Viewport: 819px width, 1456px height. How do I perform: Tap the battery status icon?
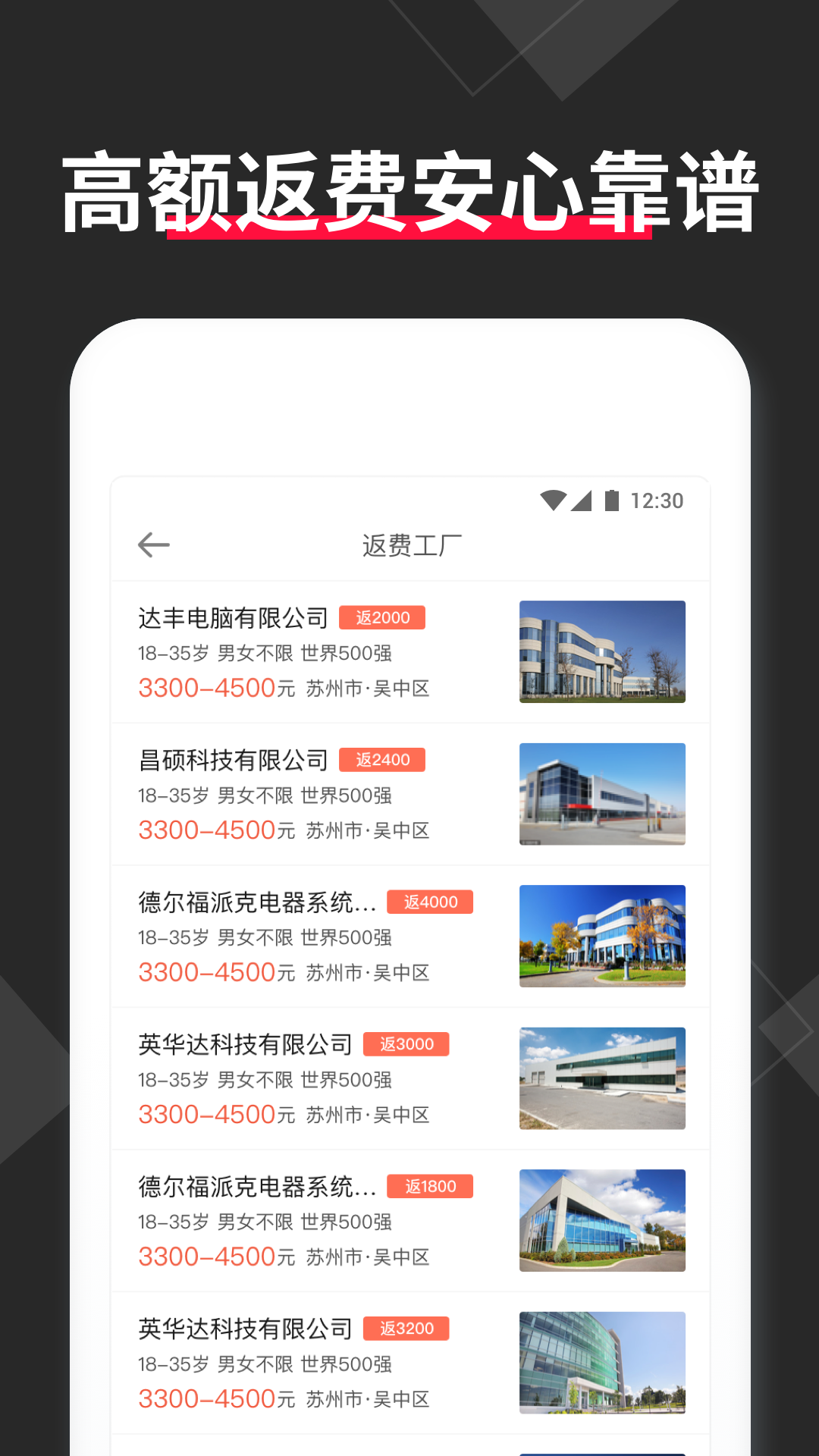pyautogui.click(x=611, y=500)
